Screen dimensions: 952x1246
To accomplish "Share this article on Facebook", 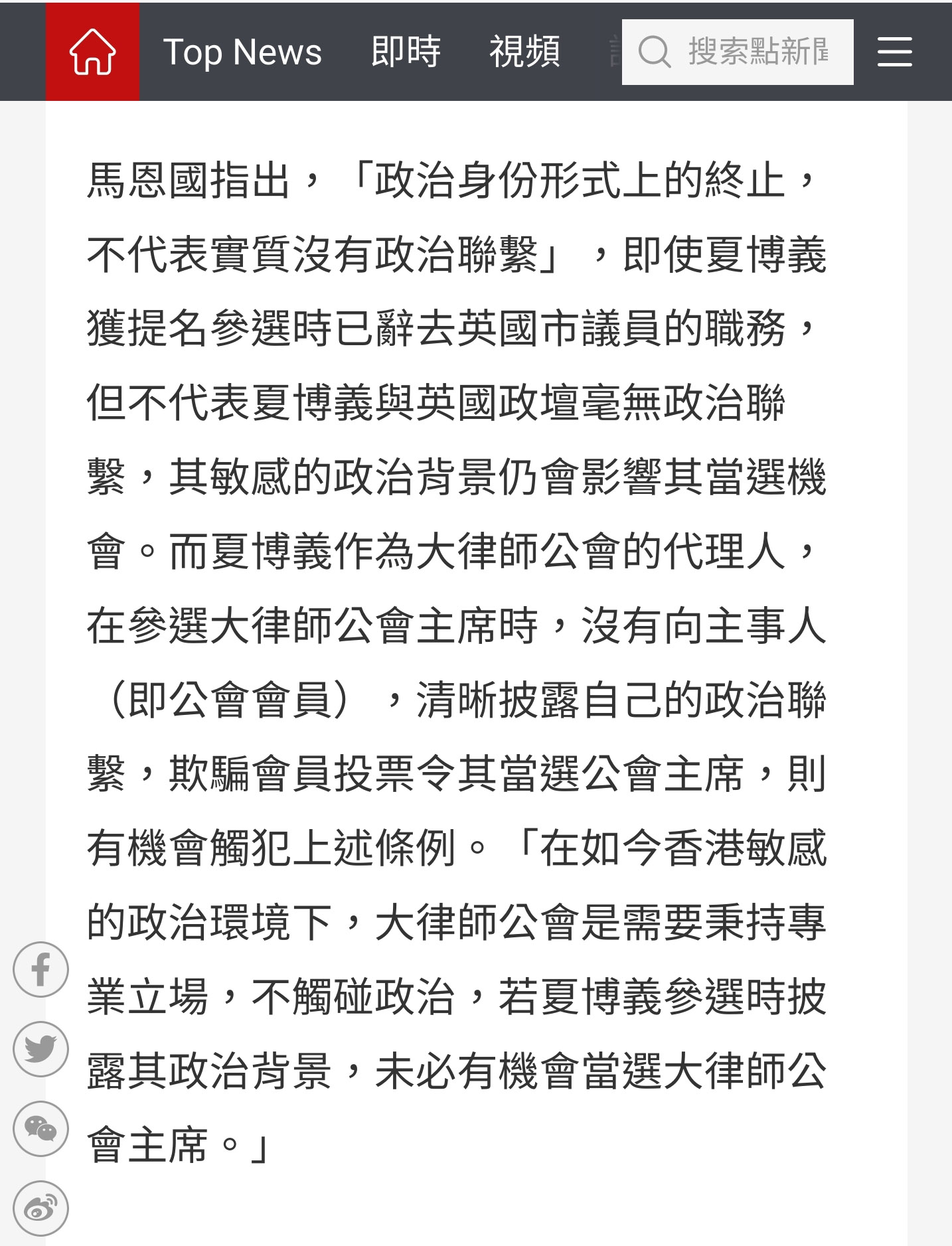I will 40,969.
